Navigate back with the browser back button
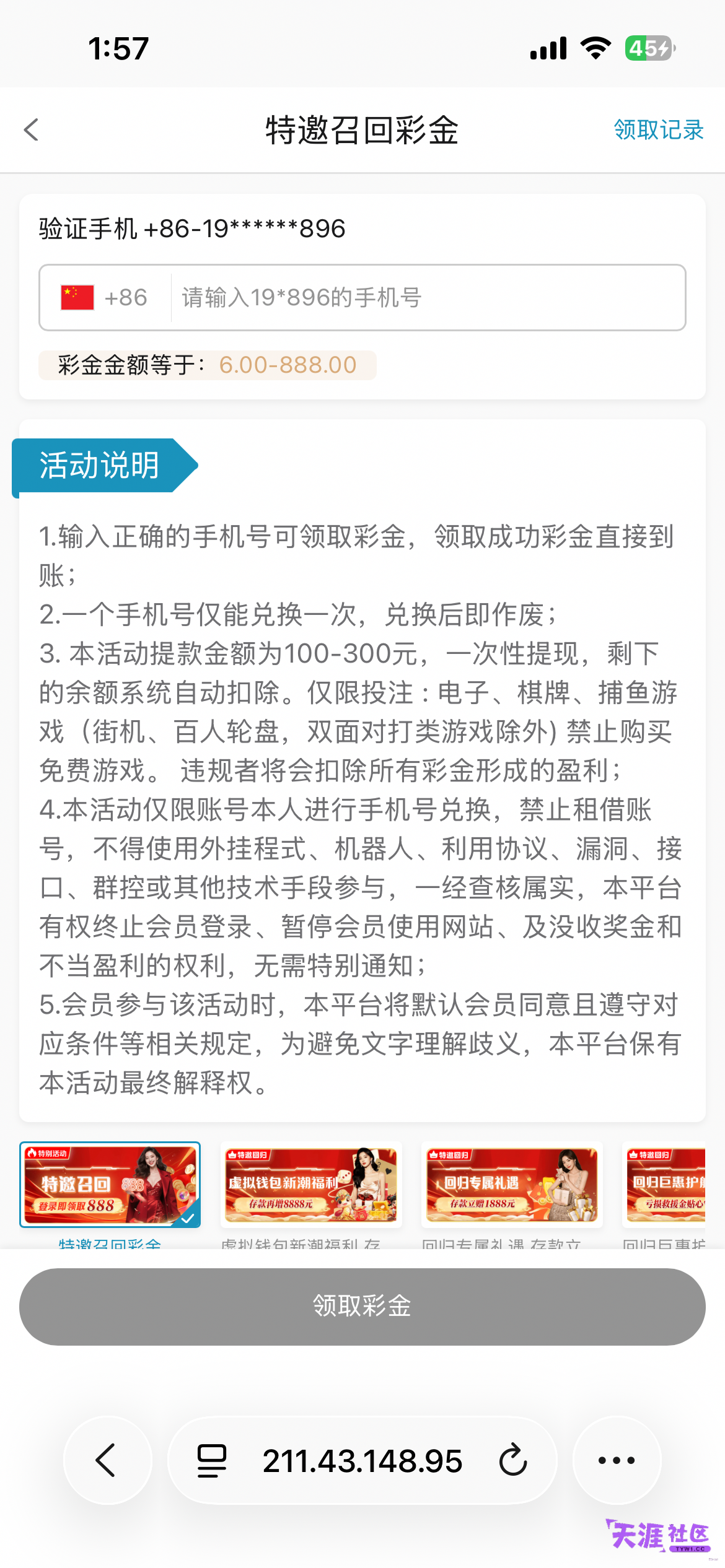 [107, 1460]
